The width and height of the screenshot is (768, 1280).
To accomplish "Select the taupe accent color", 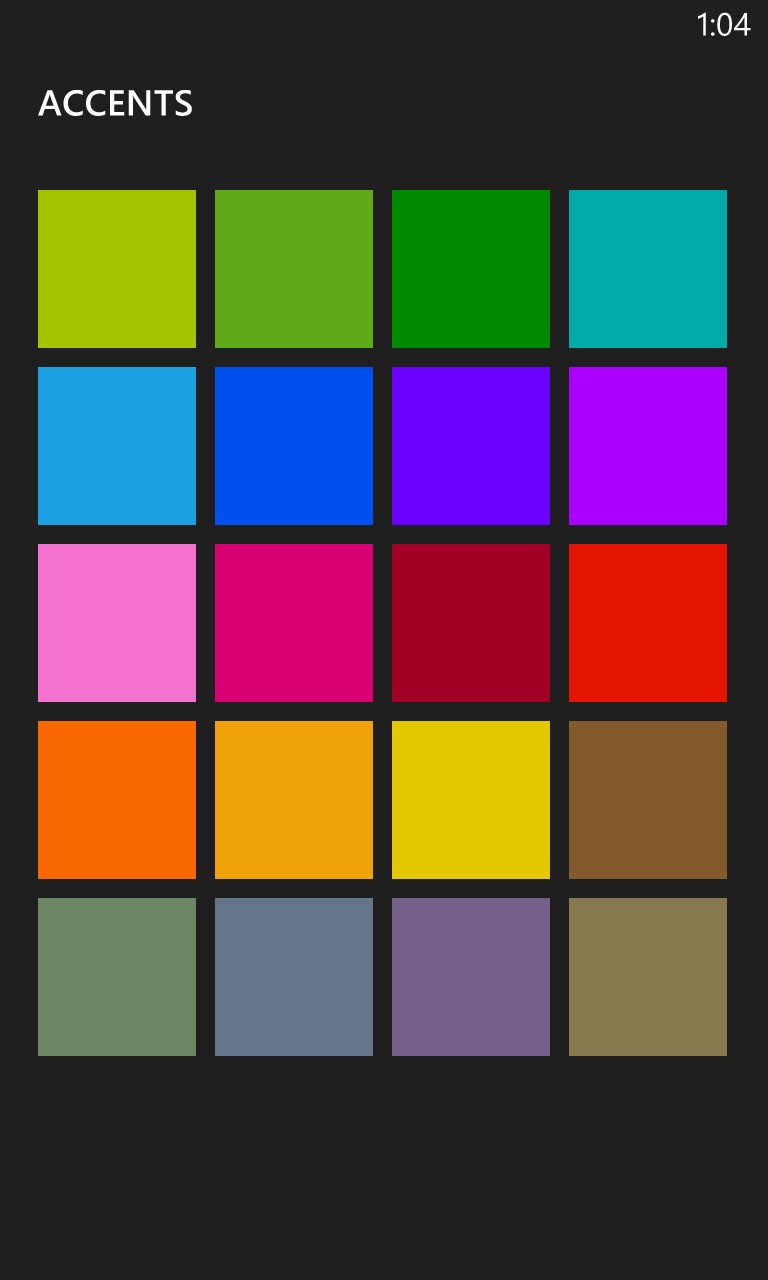I will (648, 977).
